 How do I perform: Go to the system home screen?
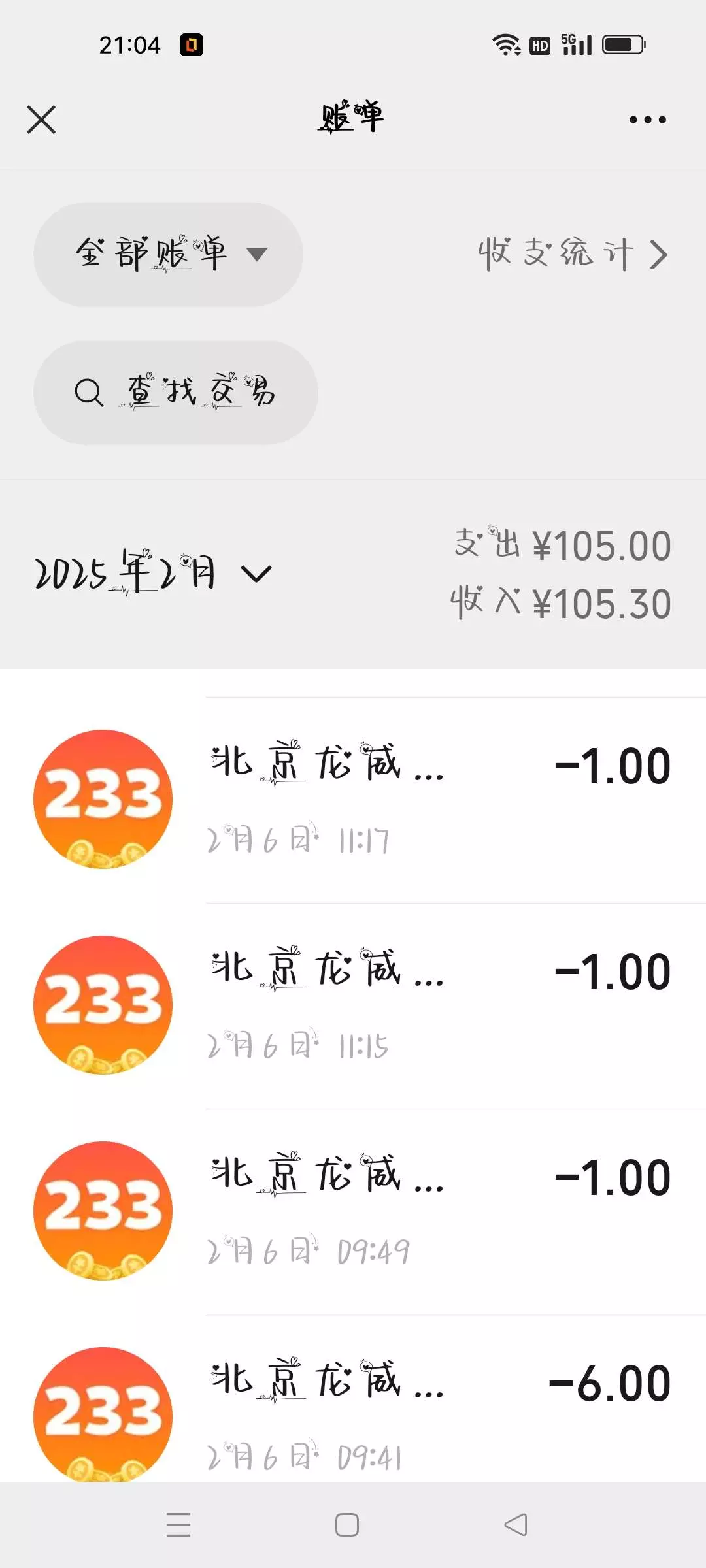tap(347, 1525)
